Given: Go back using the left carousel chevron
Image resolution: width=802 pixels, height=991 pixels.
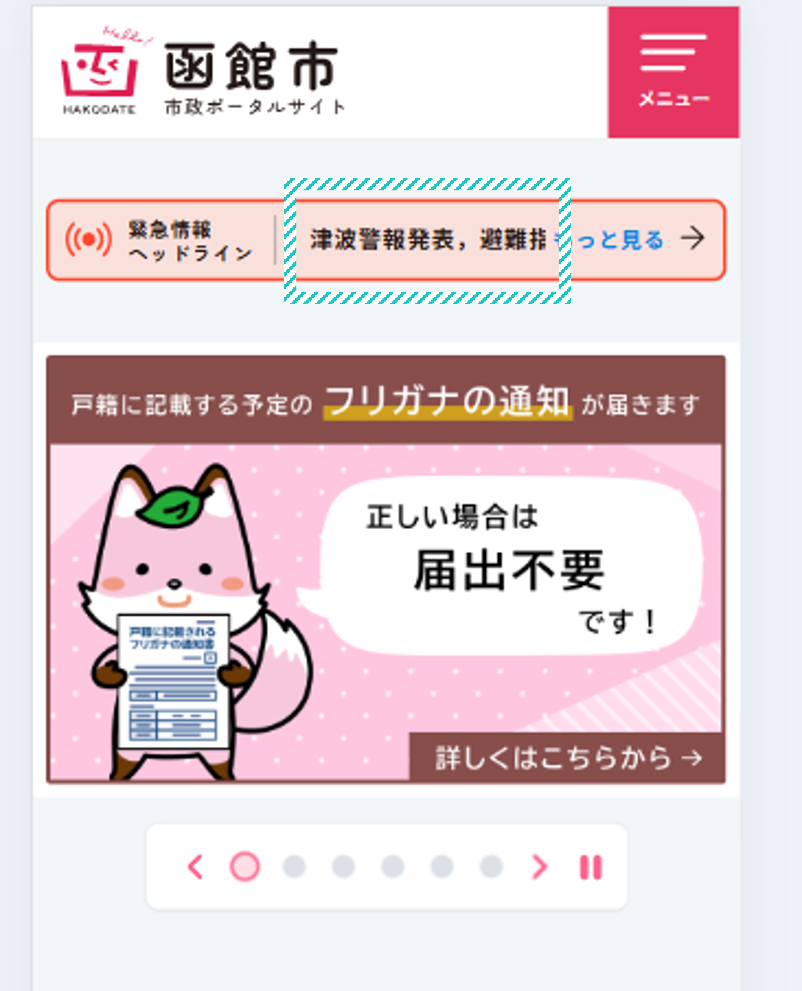Looking at the screenshot, I should pos(196,866).
